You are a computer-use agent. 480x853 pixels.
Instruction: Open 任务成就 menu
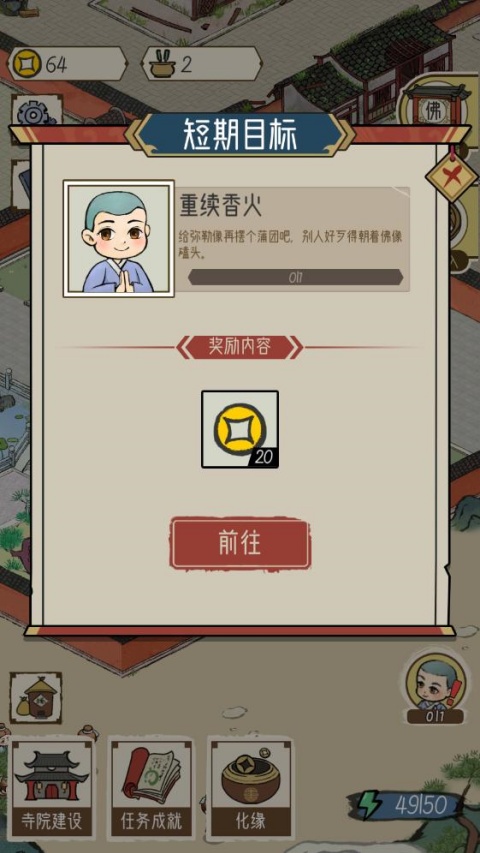click(x=151, y=789)
